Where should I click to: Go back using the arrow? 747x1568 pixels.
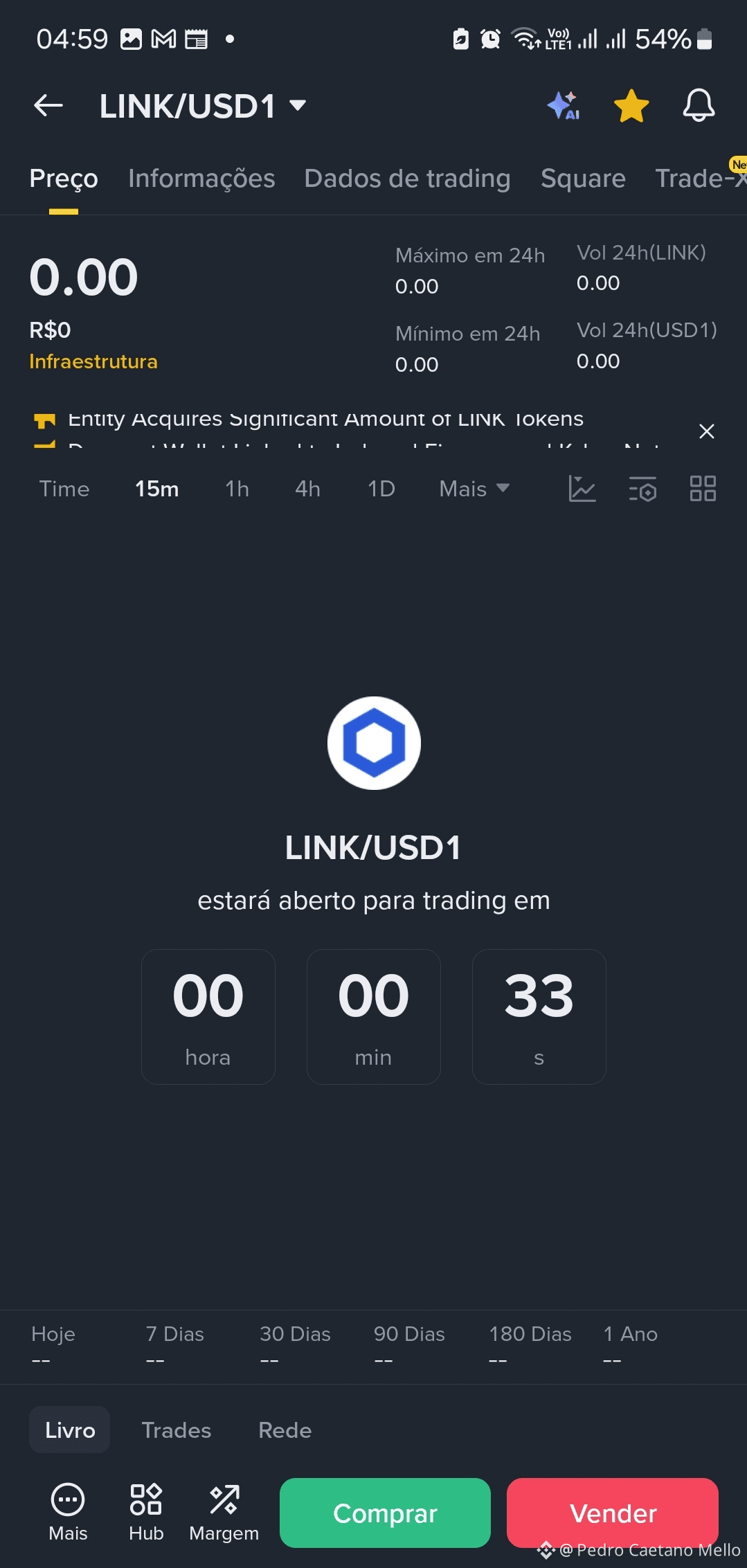pos(48,106)
